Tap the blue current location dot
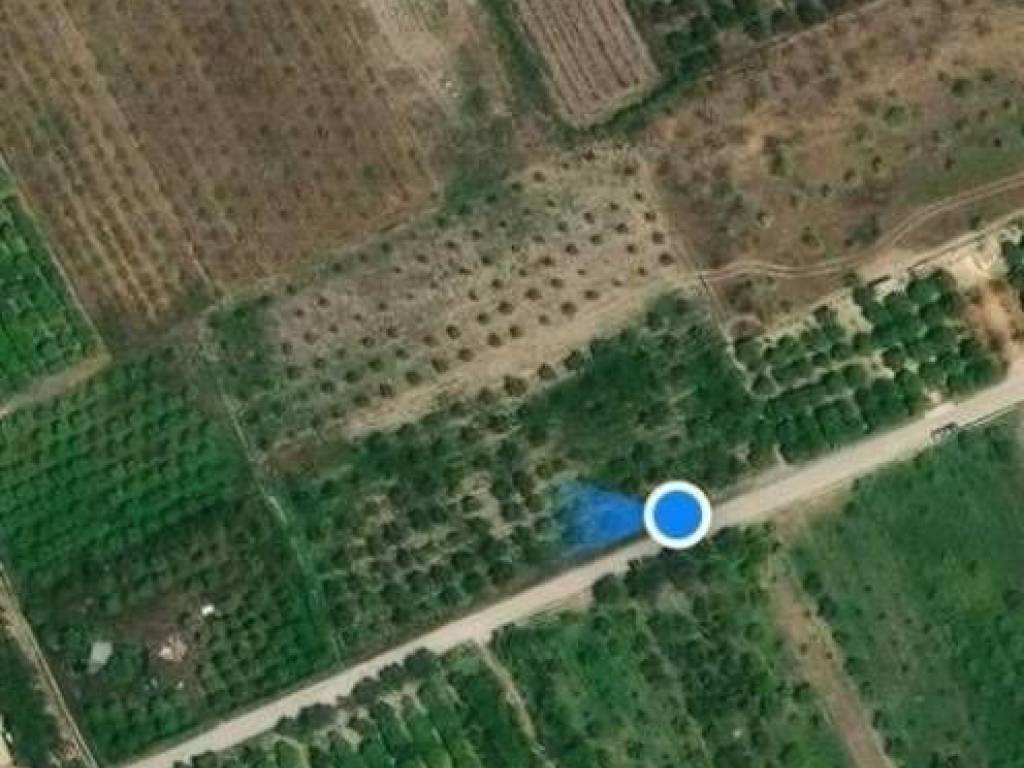 677,515
